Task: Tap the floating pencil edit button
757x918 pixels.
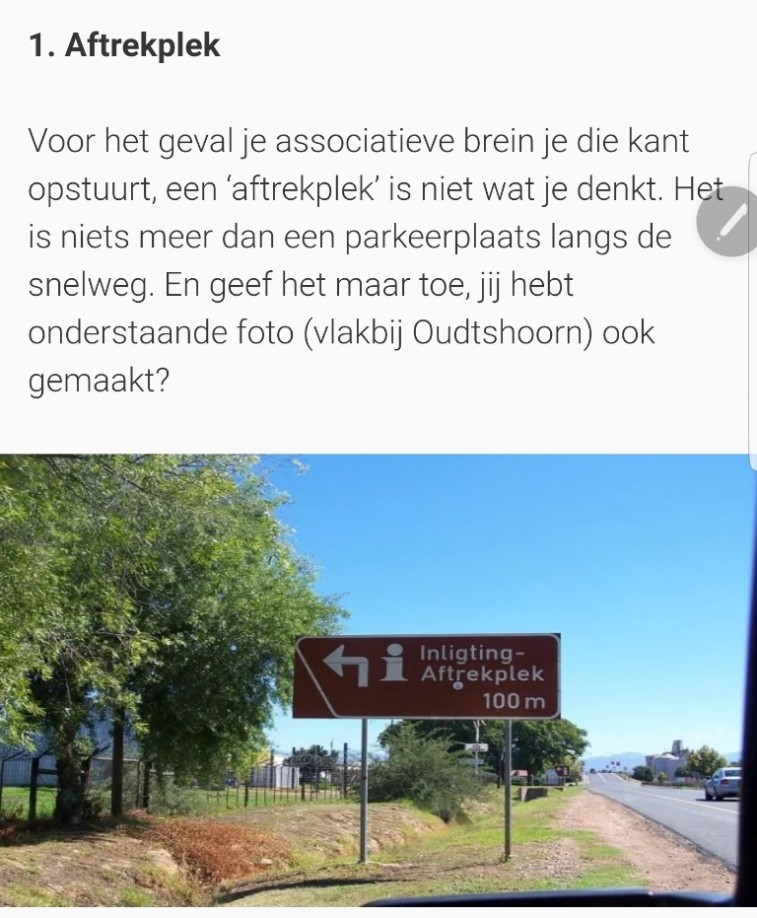Action: [x=729, y=221]
